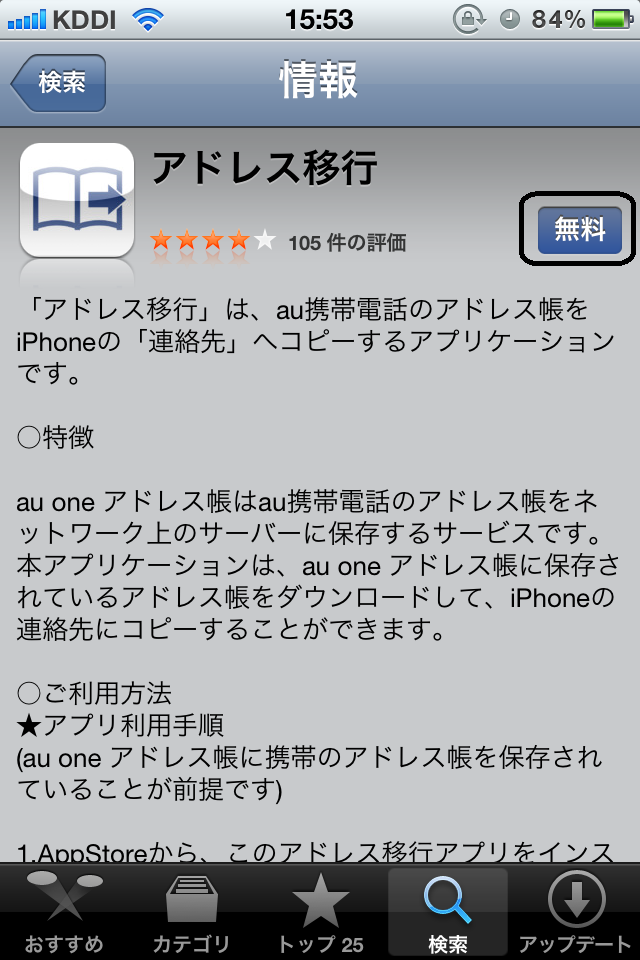Viewport: 640px width, 960px height.
Task: Open the アップデート tab
Action: (576, 912)
